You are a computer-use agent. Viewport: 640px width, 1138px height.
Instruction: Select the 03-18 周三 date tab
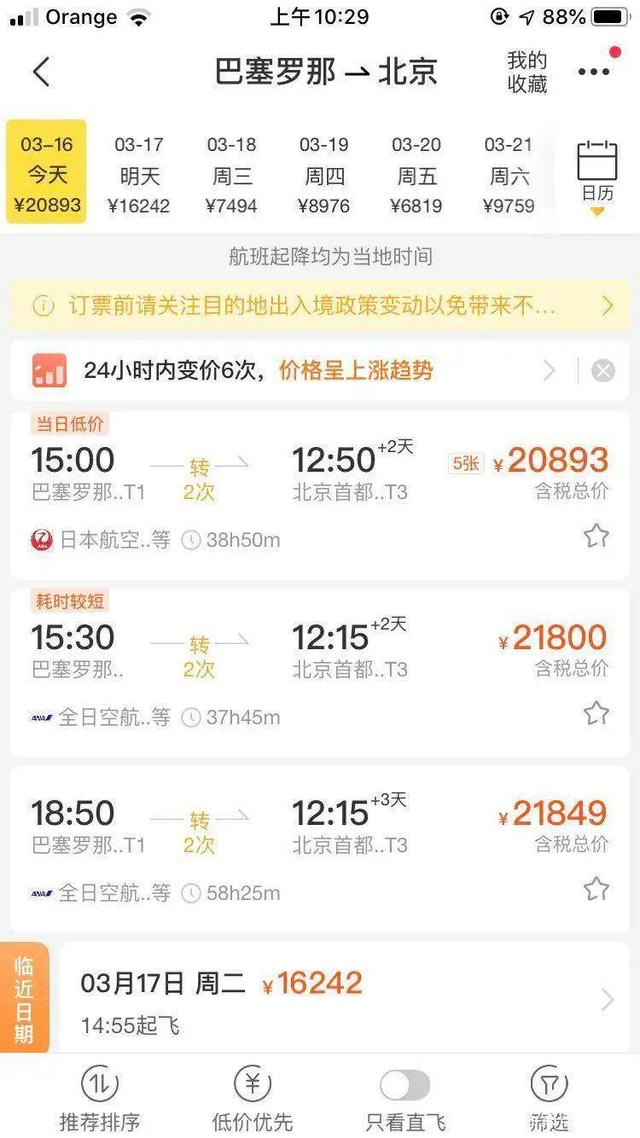(231, 175)
